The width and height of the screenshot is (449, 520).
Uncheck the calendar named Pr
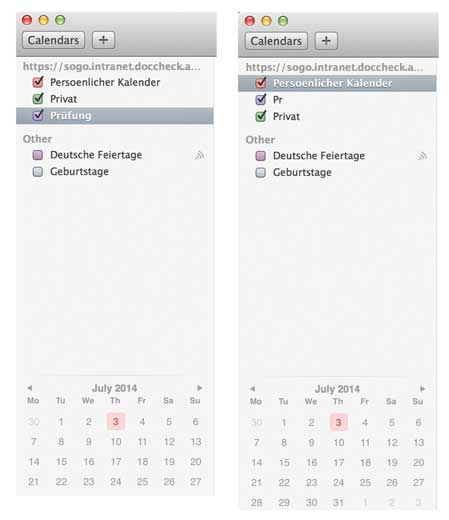pyautogui.click(x=261, y=99)
